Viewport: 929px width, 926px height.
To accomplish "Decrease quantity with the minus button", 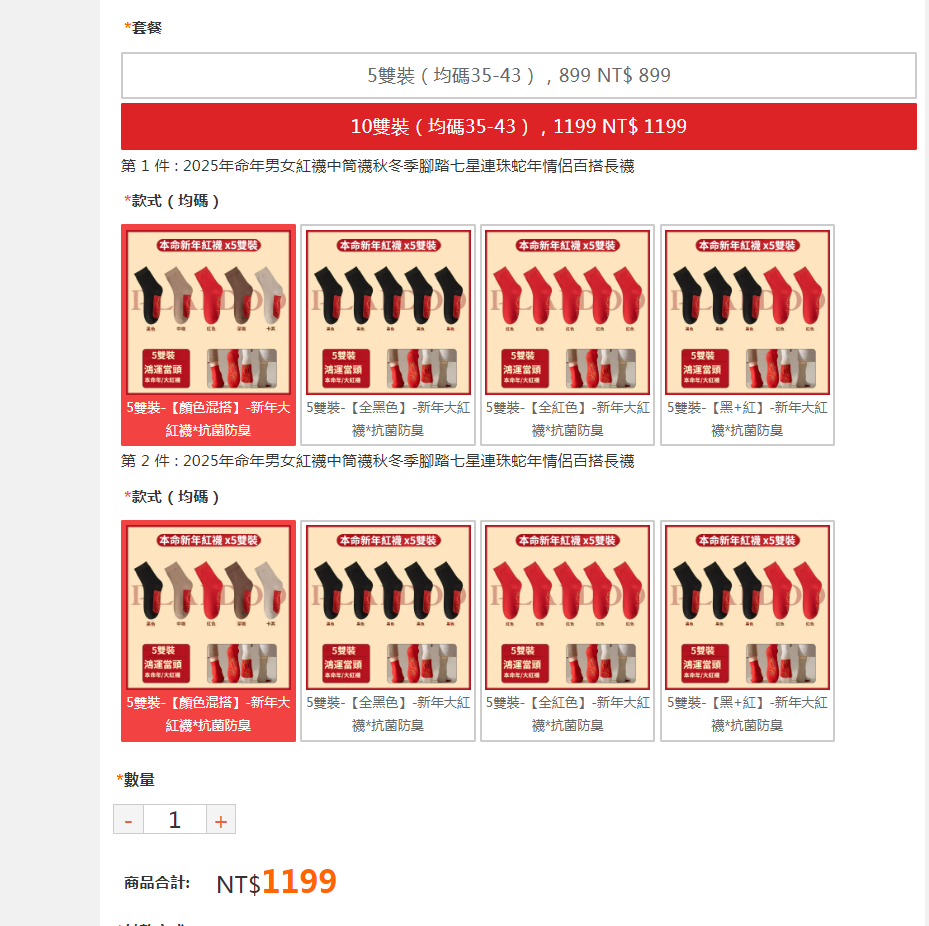I will coord(128,820).
